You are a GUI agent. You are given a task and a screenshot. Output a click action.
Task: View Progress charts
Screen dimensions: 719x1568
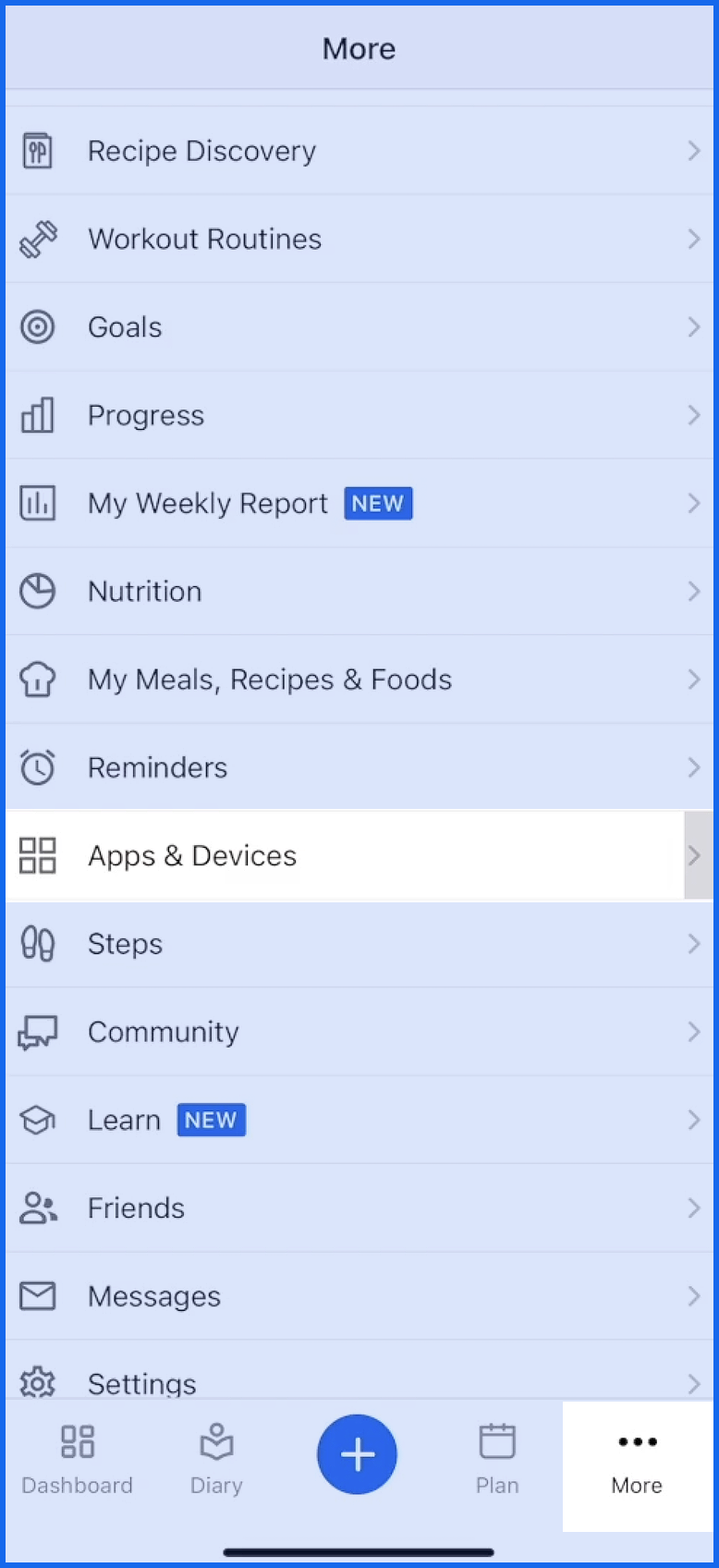pyautogui.click(x=146, y=416)
